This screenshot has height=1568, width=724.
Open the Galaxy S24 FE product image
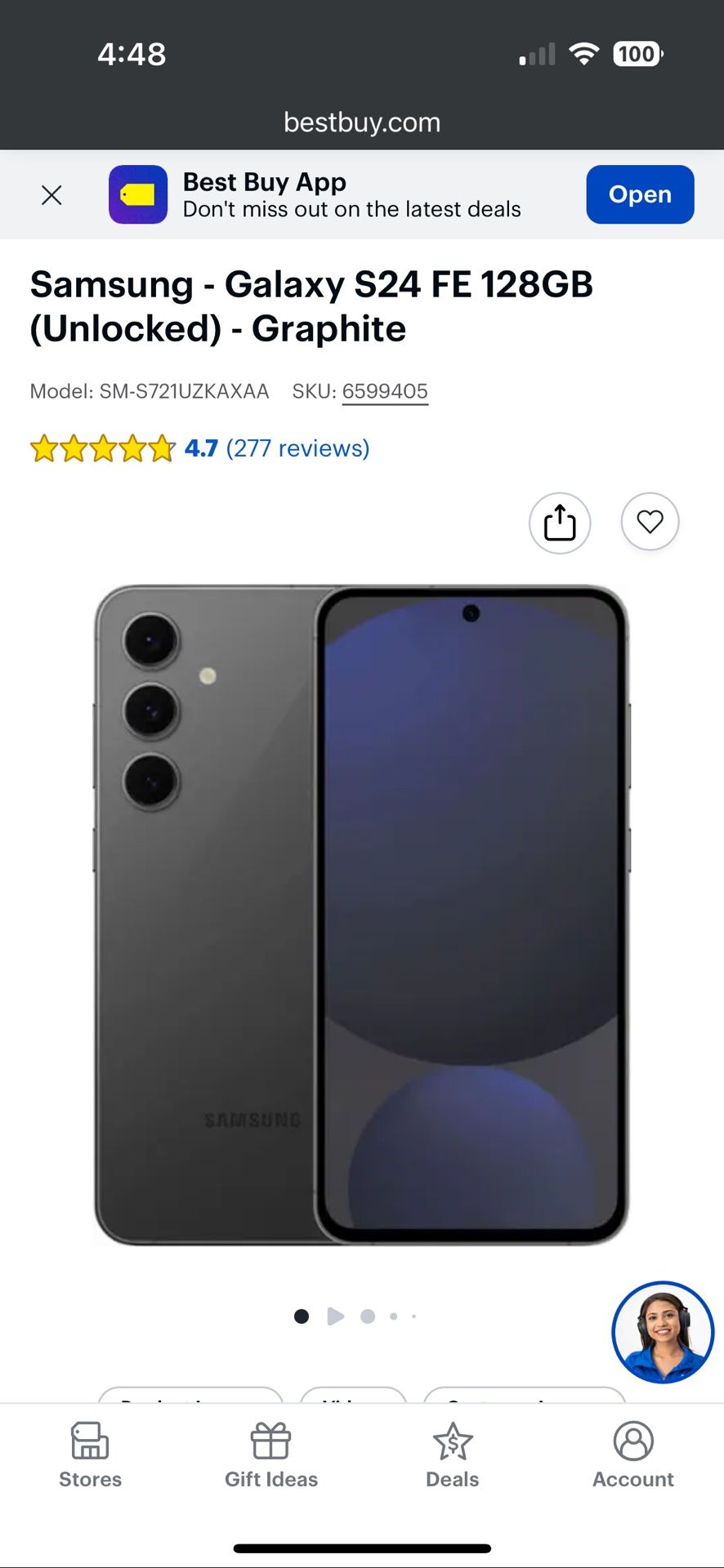(x=362, y=915)
